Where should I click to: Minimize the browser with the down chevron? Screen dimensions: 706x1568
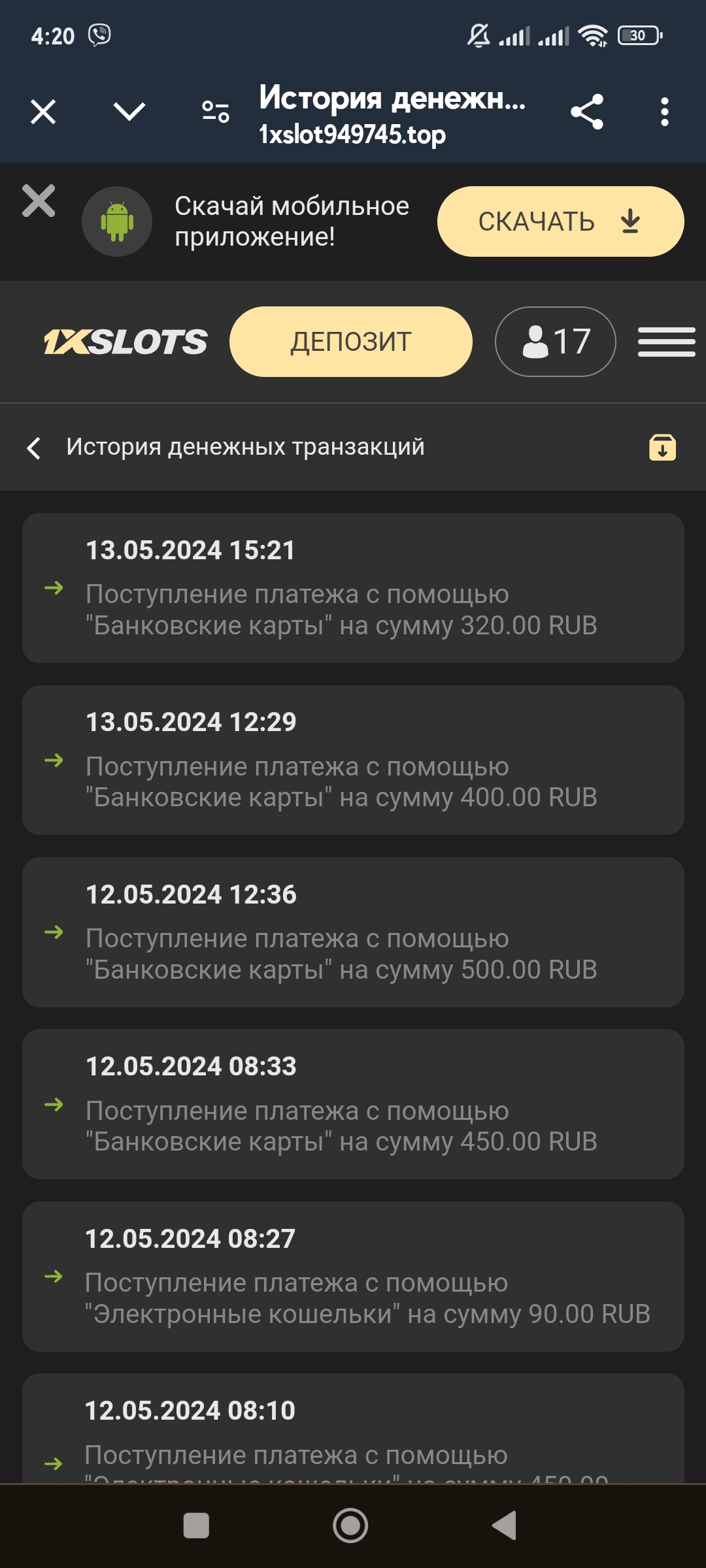click(x=129, y=112)
